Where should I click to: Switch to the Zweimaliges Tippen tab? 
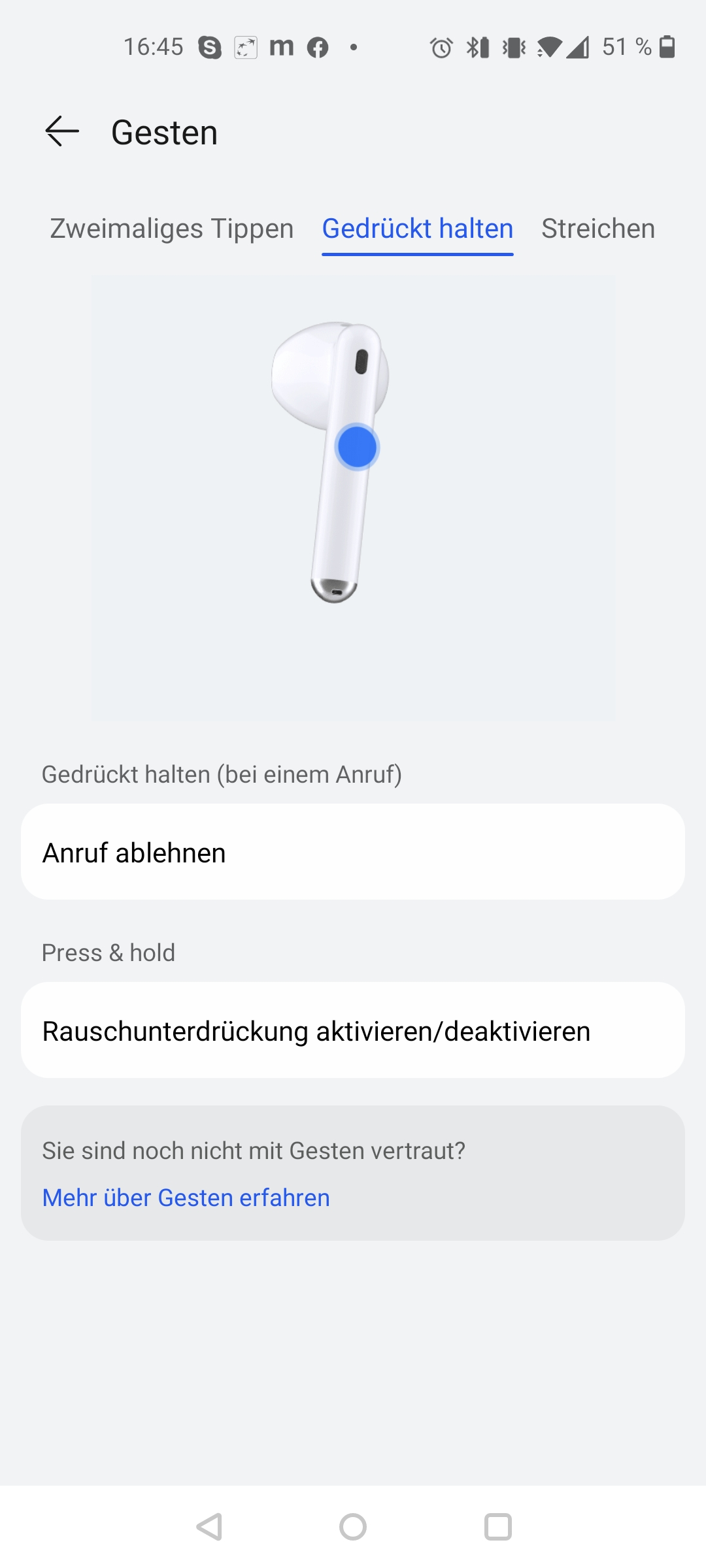tap(171, 229)
